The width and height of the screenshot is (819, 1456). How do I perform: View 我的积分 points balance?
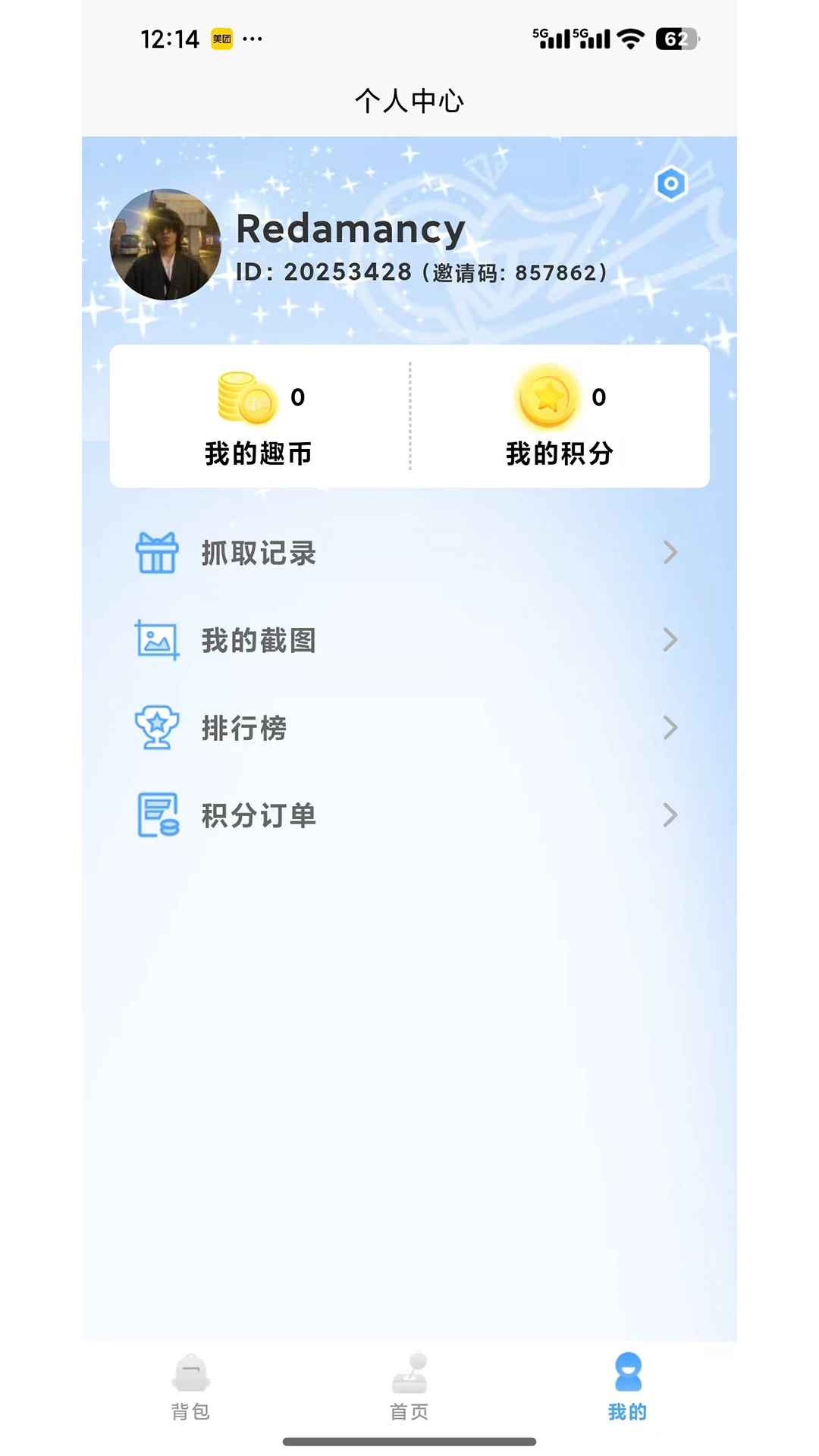(x=560, y=417)
